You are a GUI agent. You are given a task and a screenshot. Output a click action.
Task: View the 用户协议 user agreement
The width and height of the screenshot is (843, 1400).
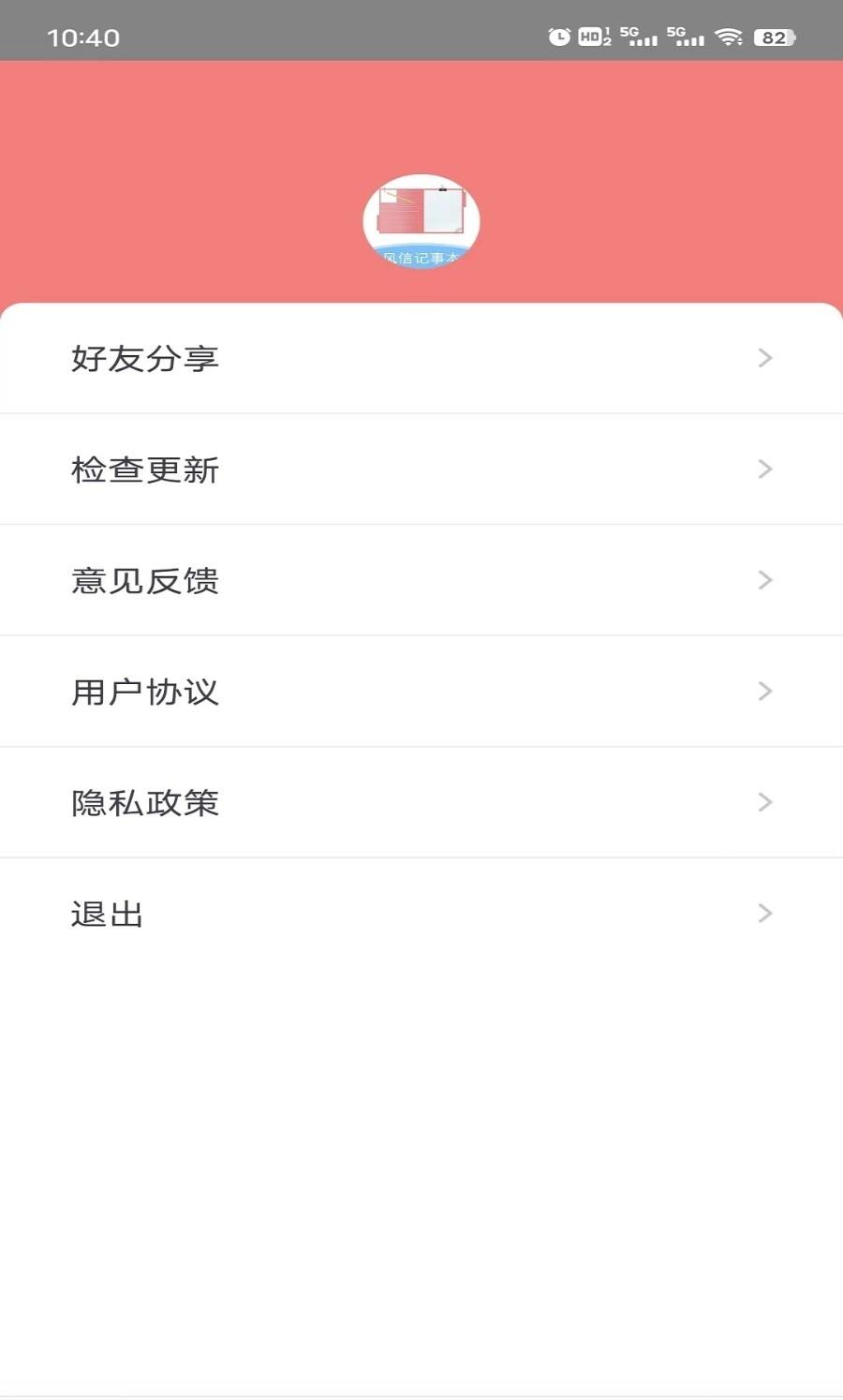(421, 692)
